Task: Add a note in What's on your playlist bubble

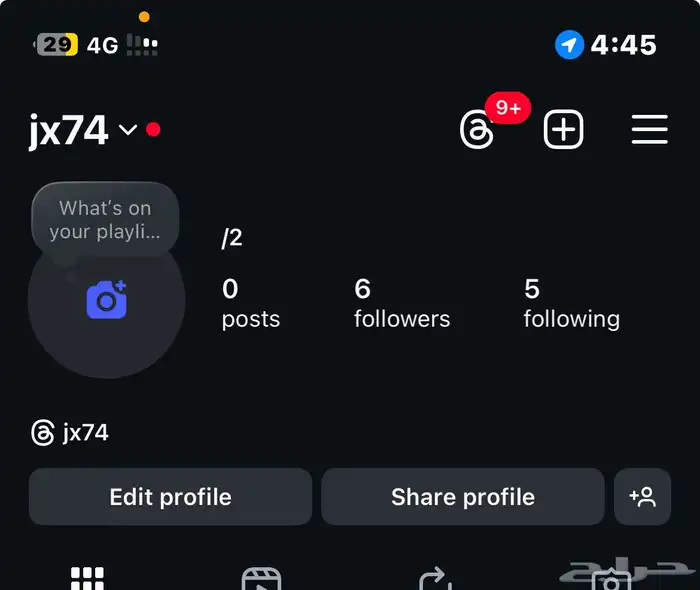Action: (105, 220)
